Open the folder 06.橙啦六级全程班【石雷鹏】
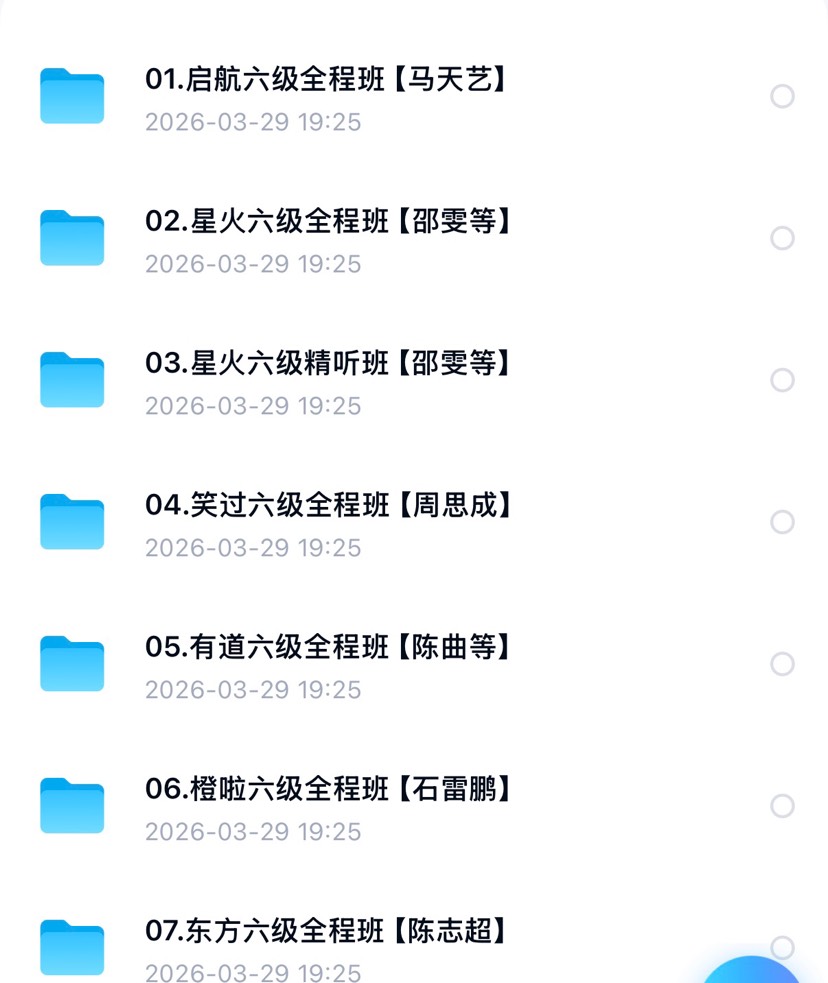The image size is (828, 983). coord(329,789)
